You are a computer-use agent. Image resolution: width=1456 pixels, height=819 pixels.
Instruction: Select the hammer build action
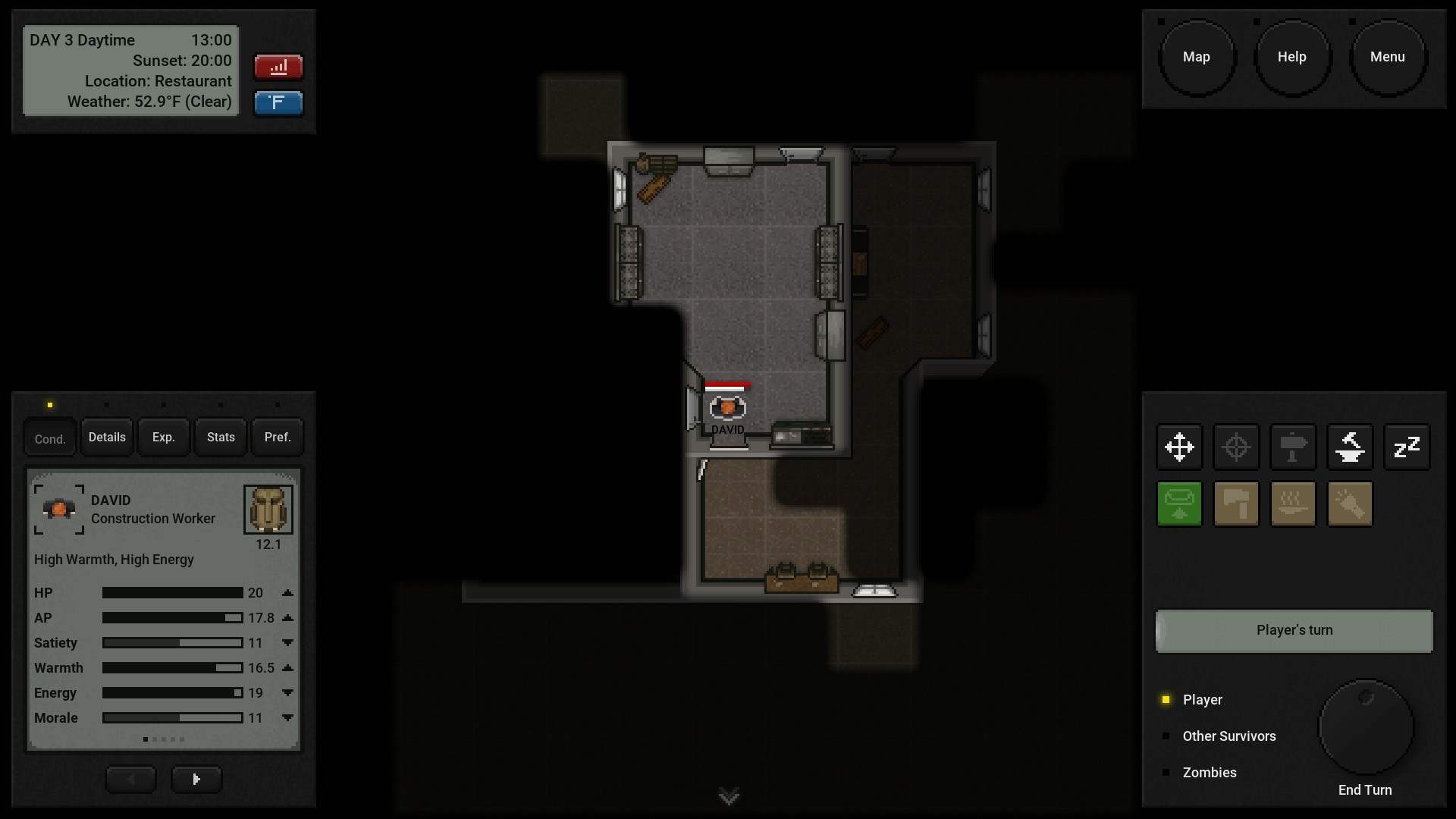point(1236,504)
